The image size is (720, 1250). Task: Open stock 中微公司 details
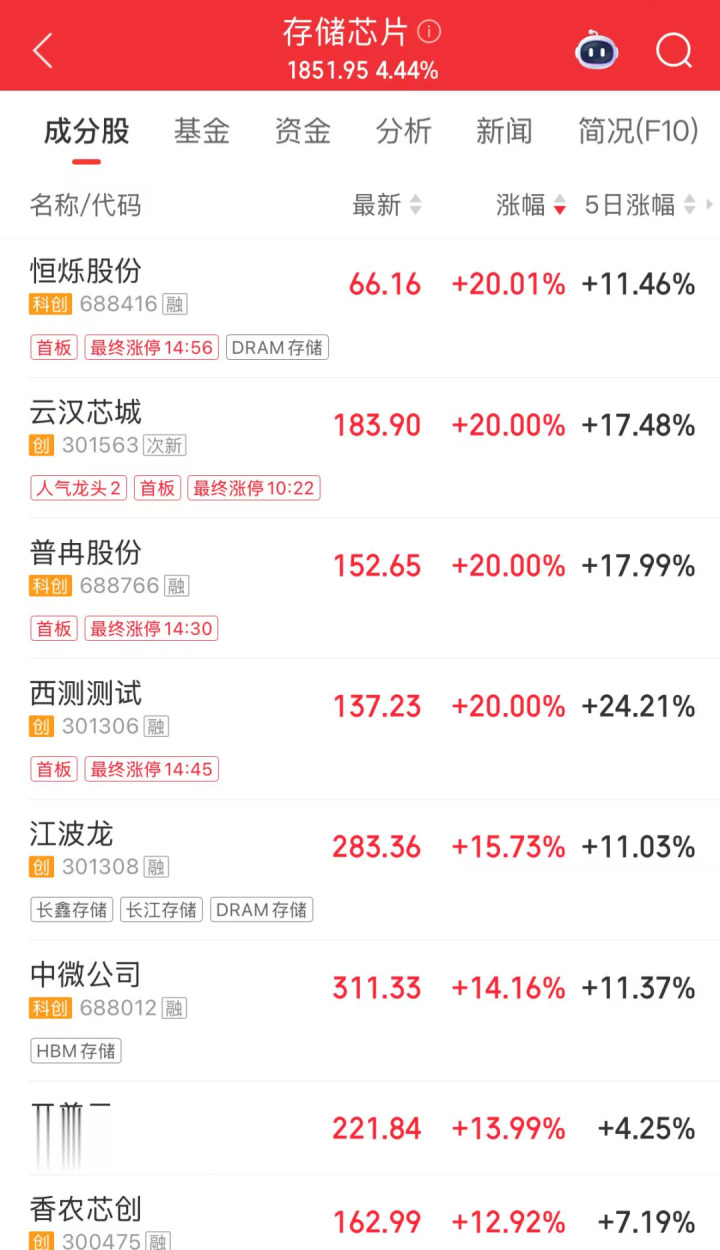tap(86, 975)
